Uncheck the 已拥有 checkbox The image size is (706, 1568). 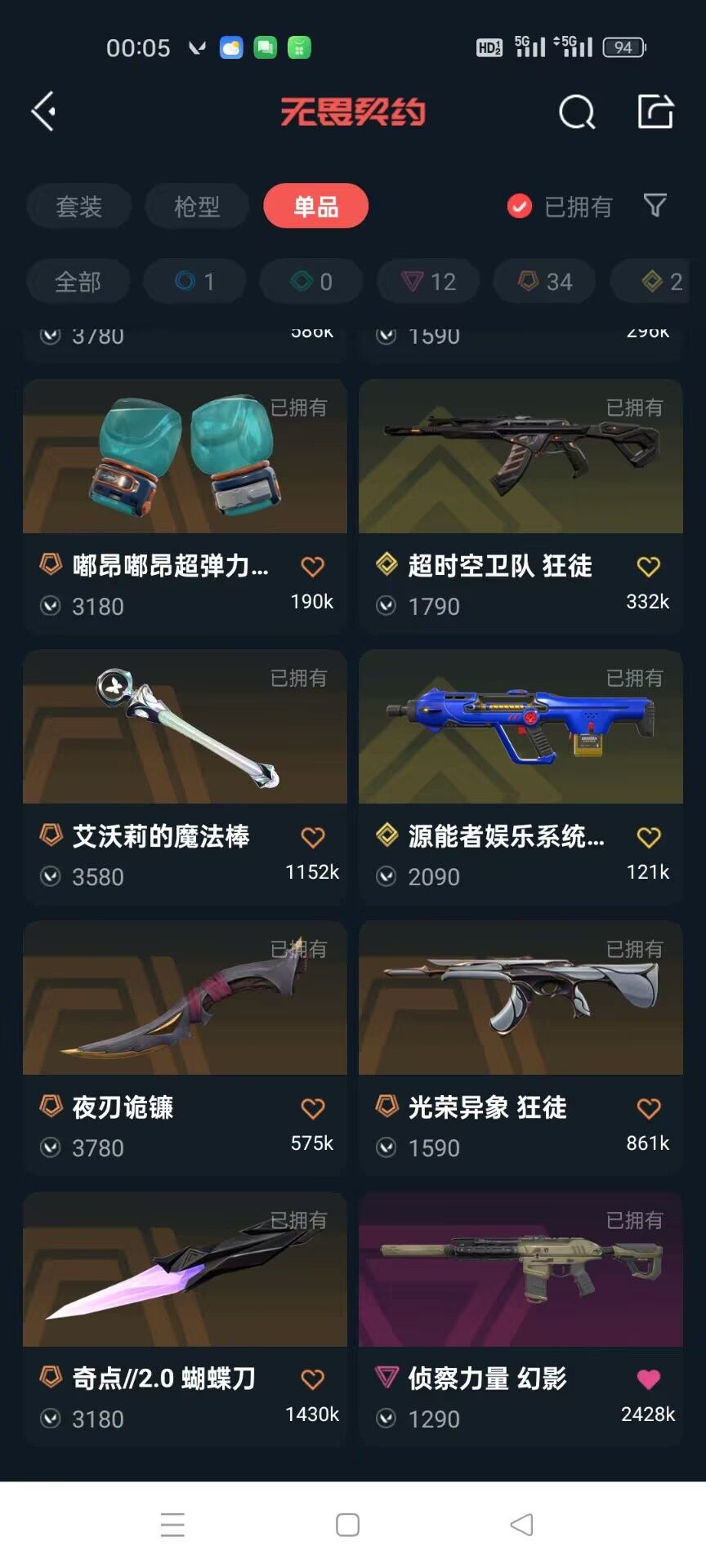coord(519,207)
